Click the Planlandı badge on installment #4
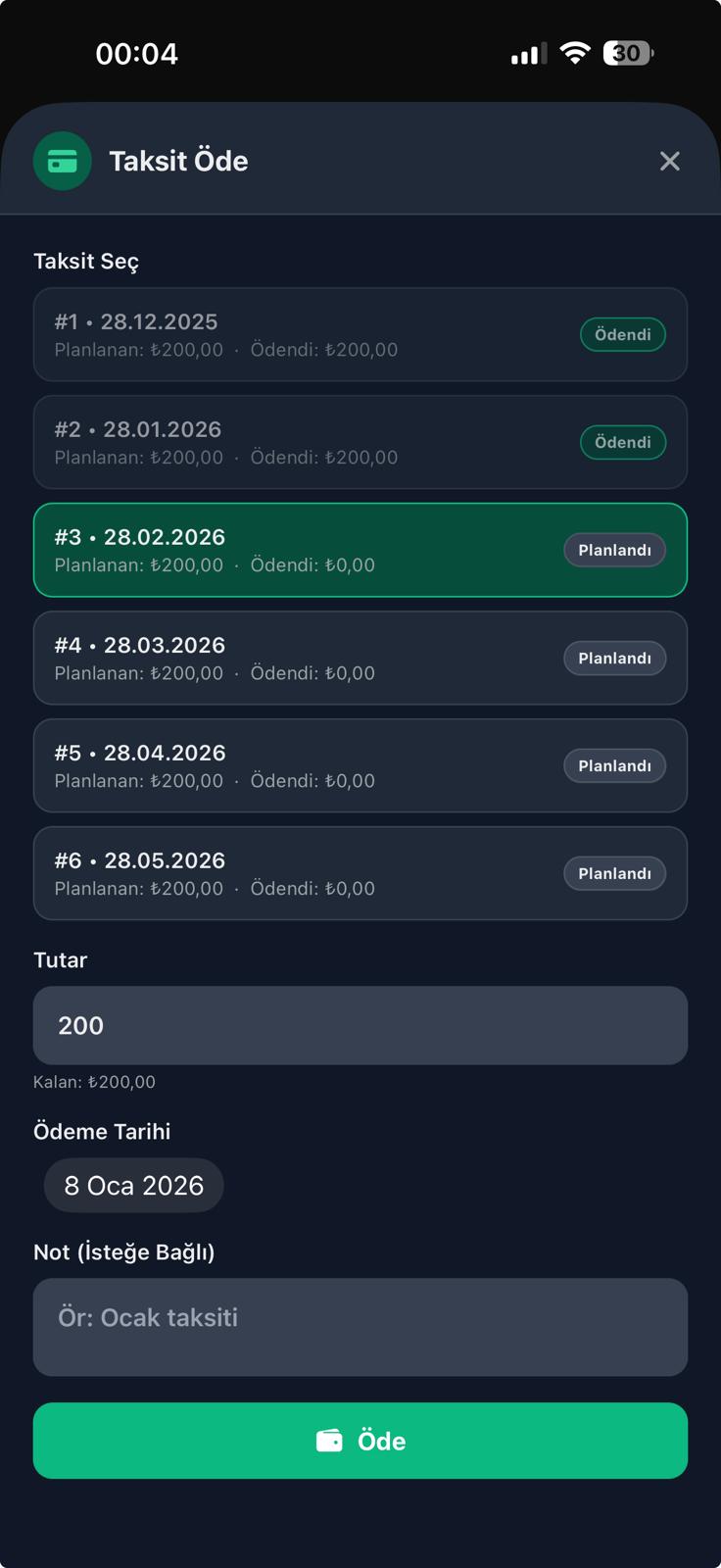Screen dimensions: 721x1568 [614, 658]
